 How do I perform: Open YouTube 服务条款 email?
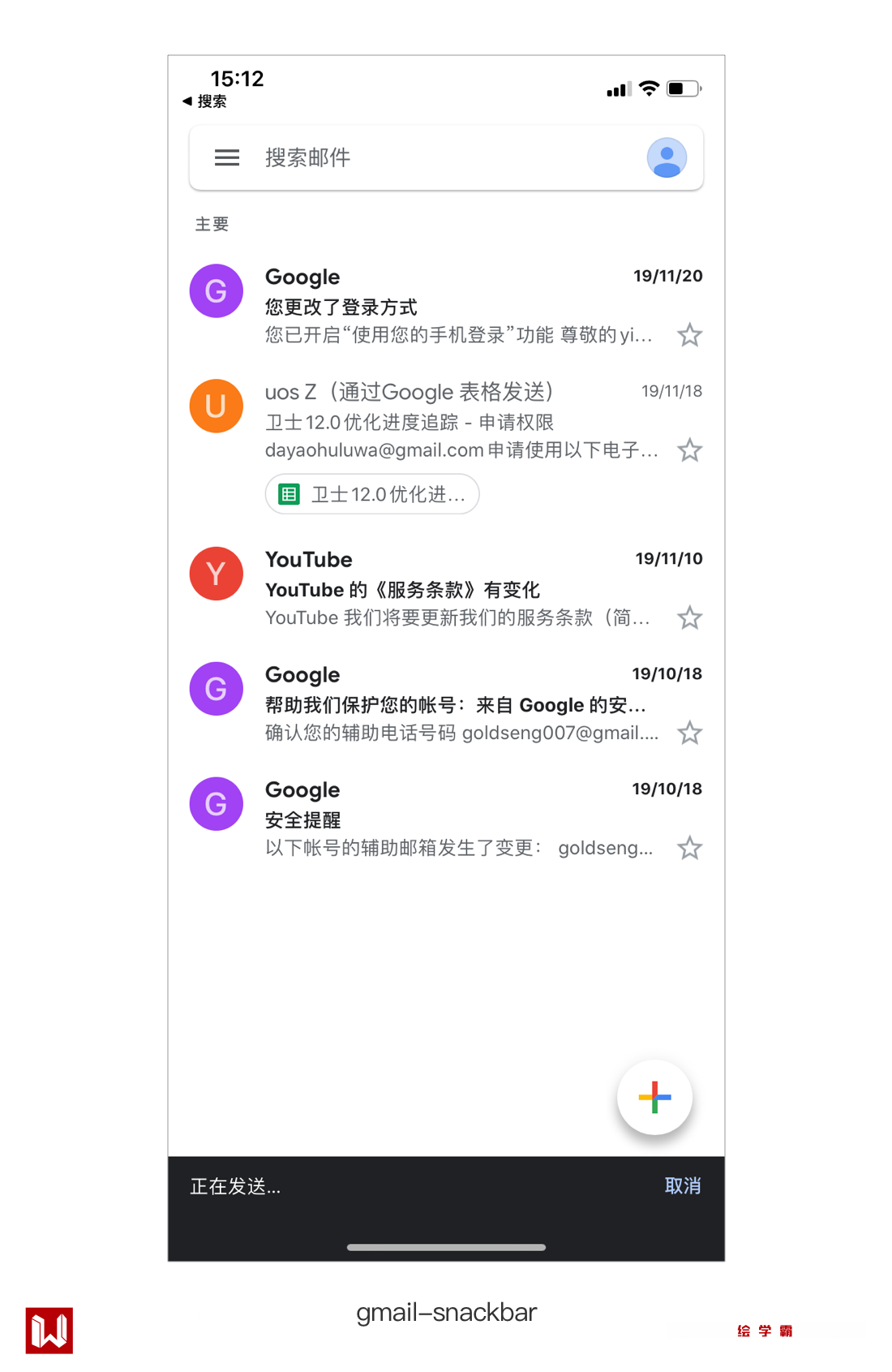[454, 589]
